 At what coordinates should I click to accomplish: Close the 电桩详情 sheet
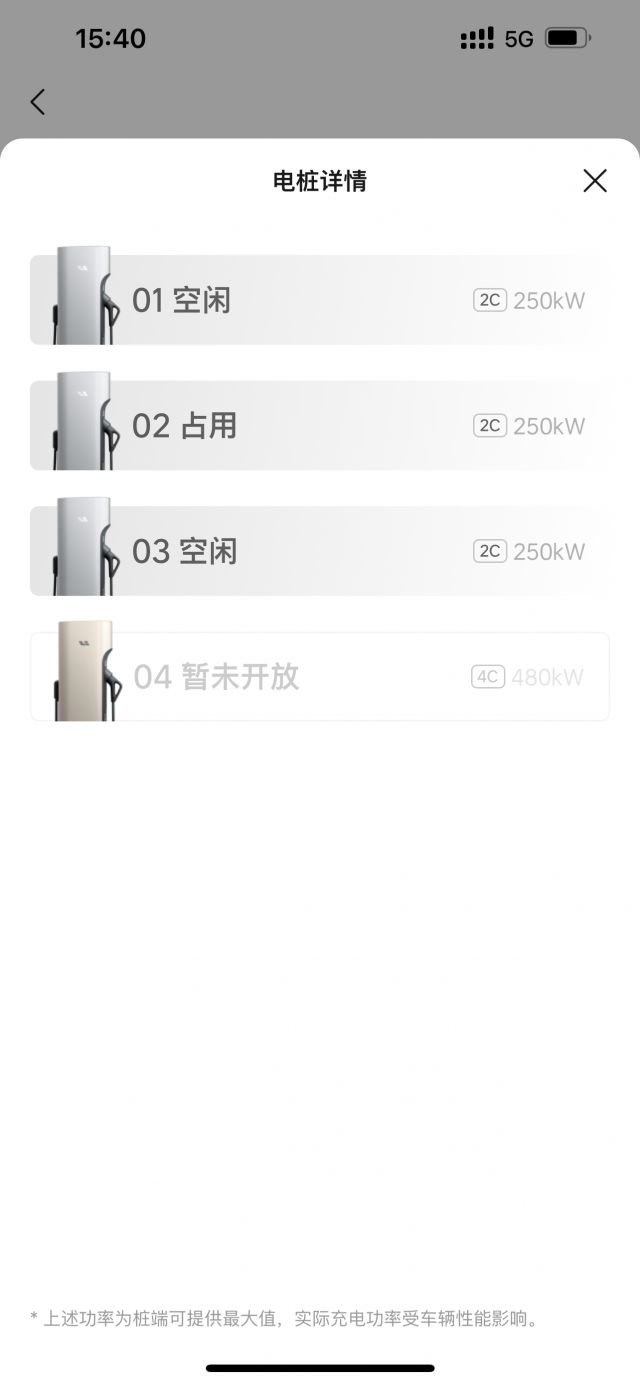(595, 181)
